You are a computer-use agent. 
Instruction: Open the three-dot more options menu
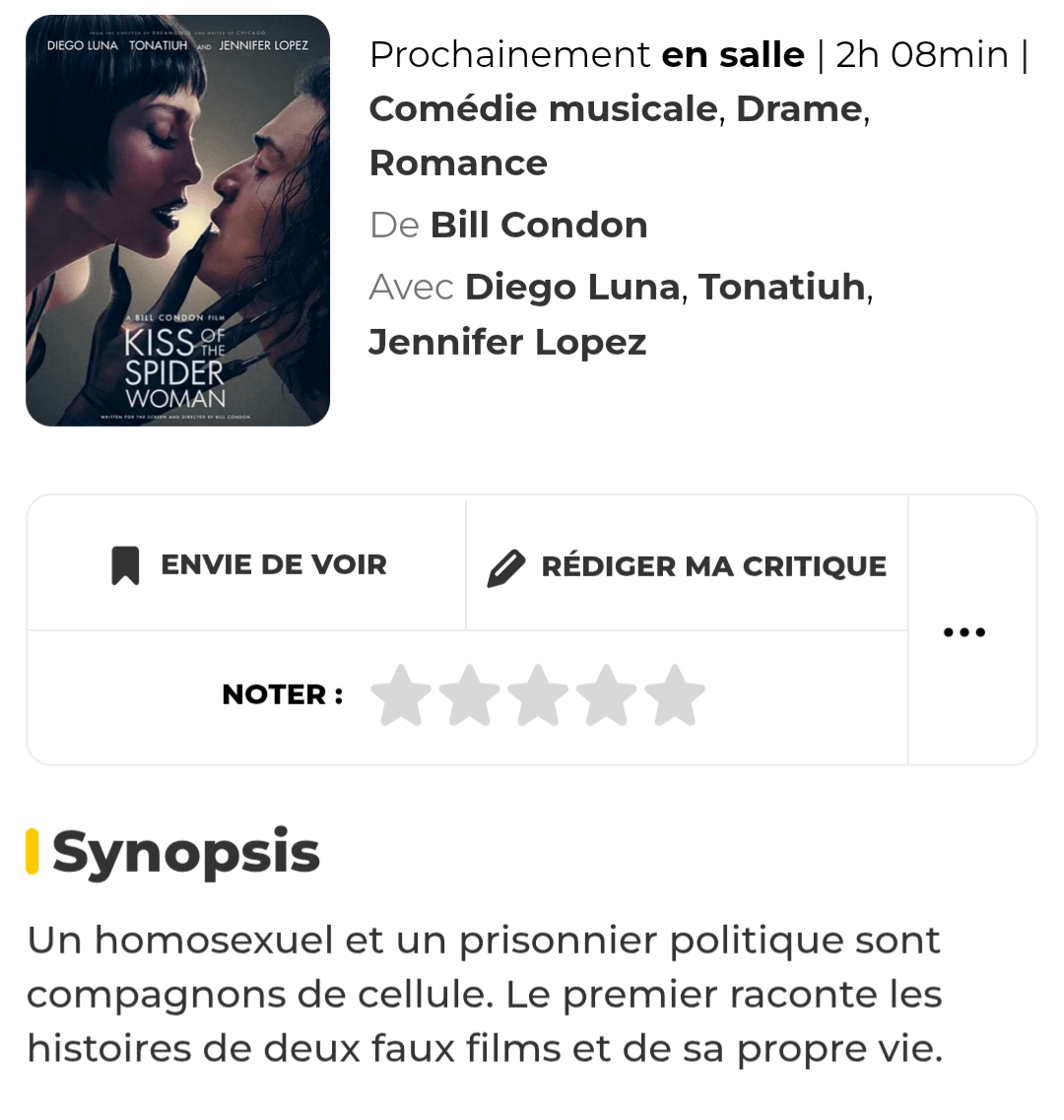tap(964, 632)
